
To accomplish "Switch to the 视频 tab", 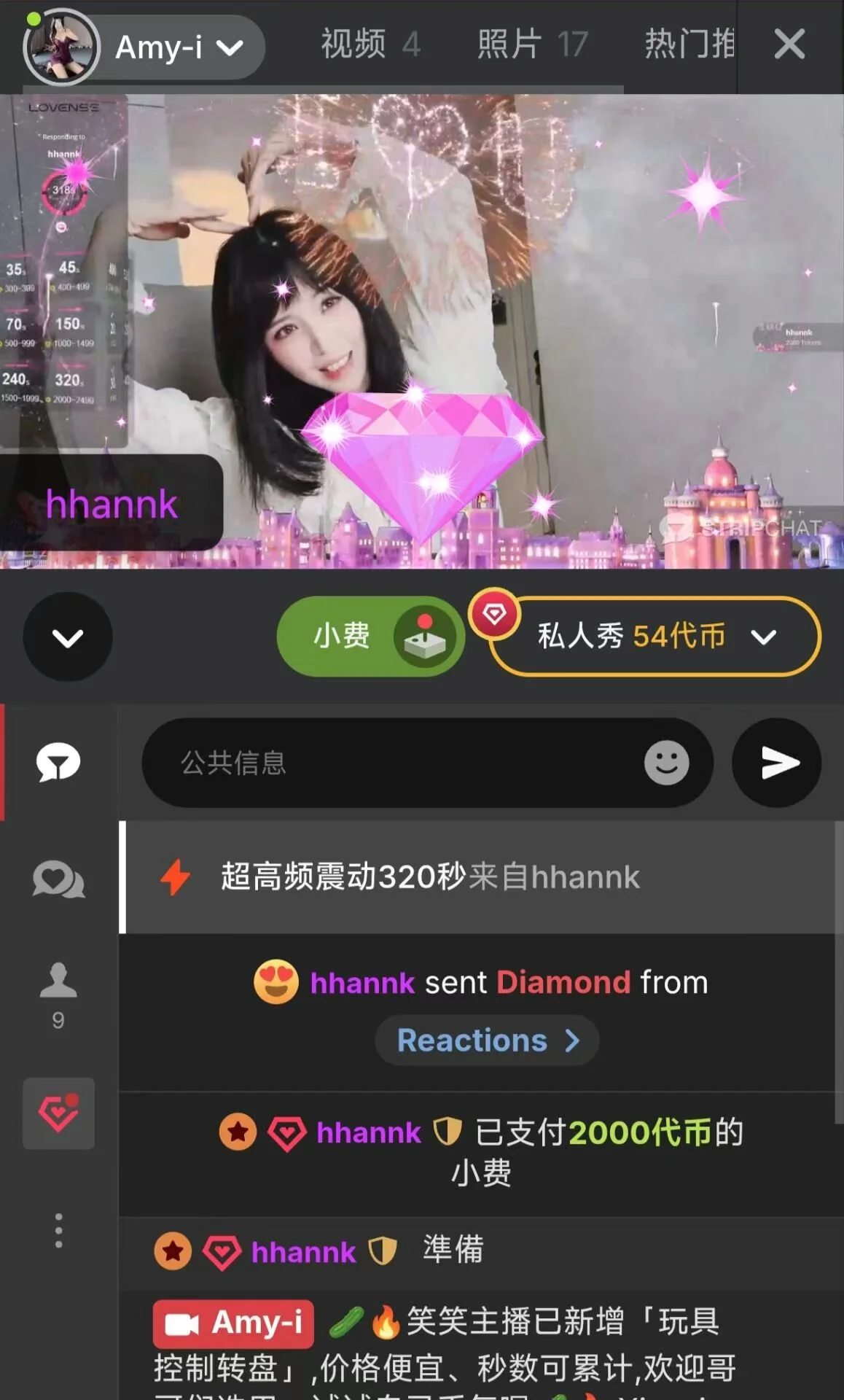I will click(x=370, y=44).
